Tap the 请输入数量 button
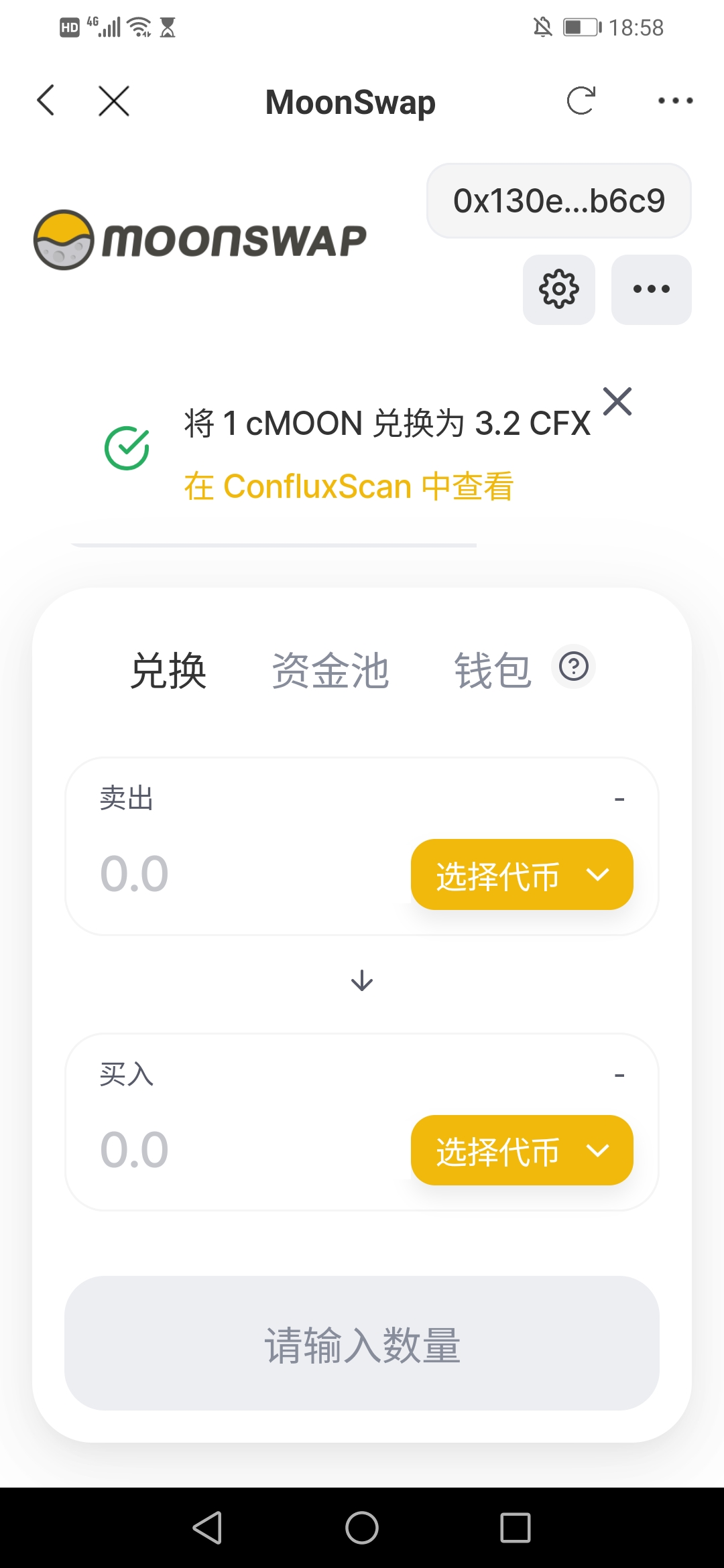 362,1344
